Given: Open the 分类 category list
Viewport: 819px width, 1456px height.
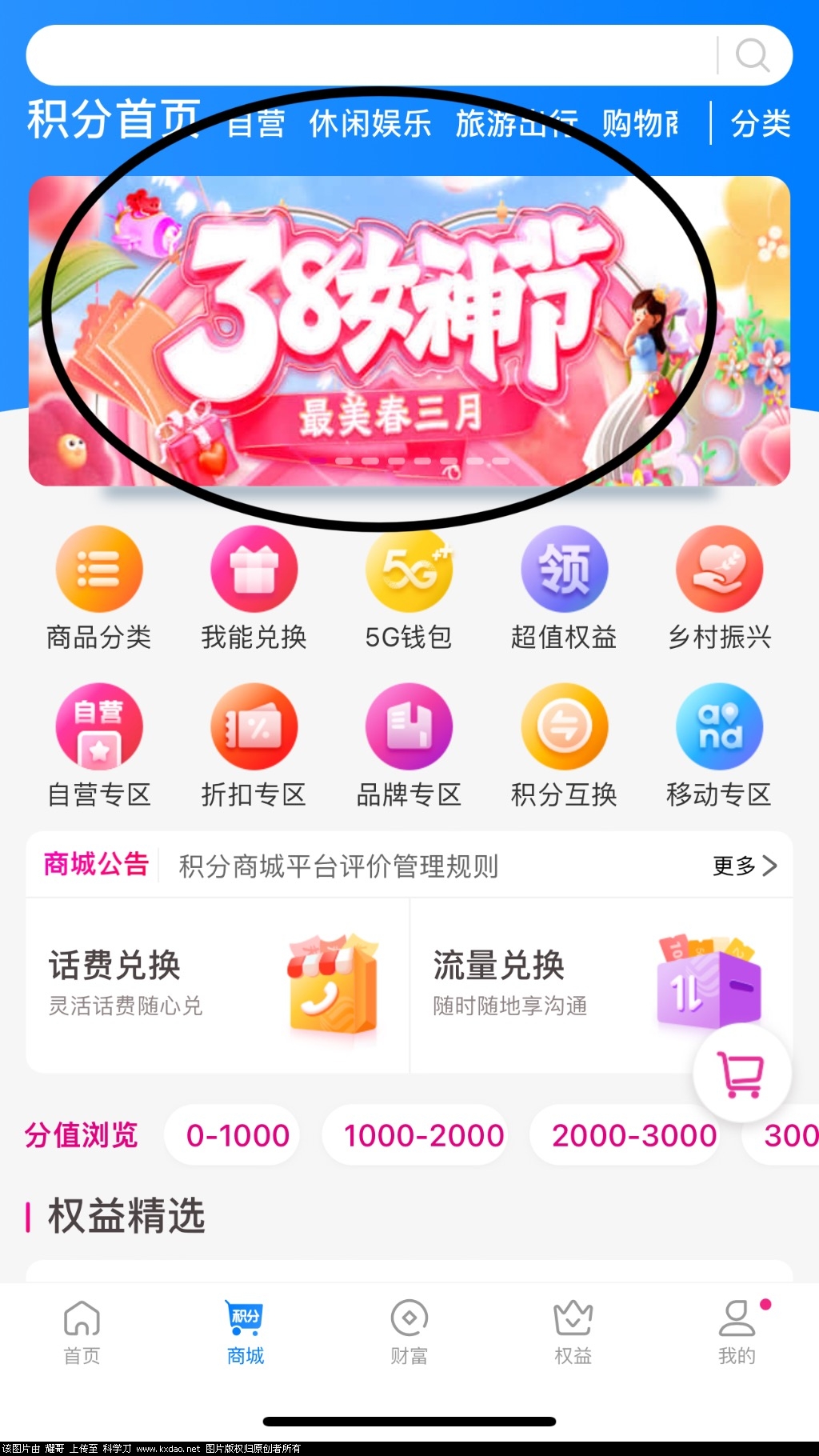Looking at the screenshot, I should point(760,124).
